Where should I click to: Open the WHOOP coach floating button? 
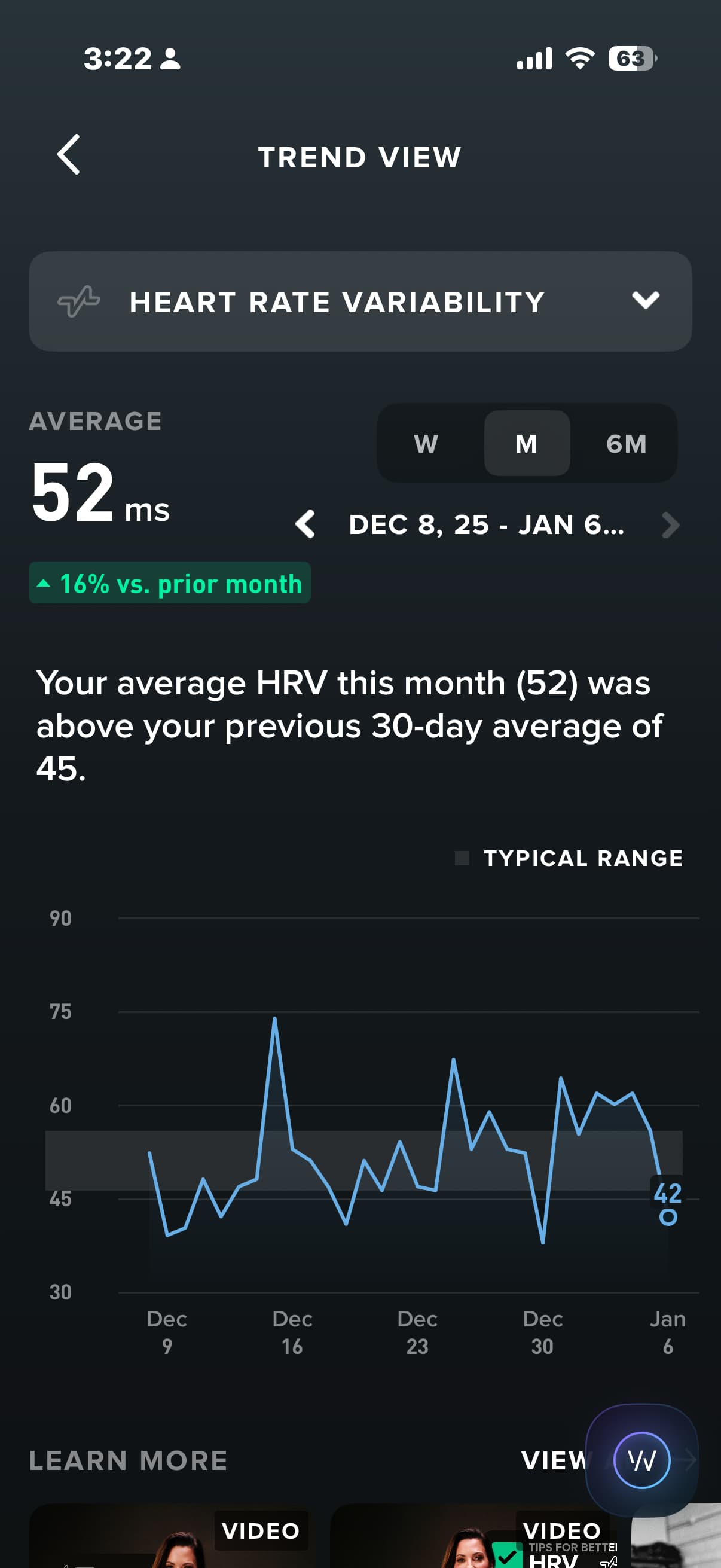tap(641, 1460)
